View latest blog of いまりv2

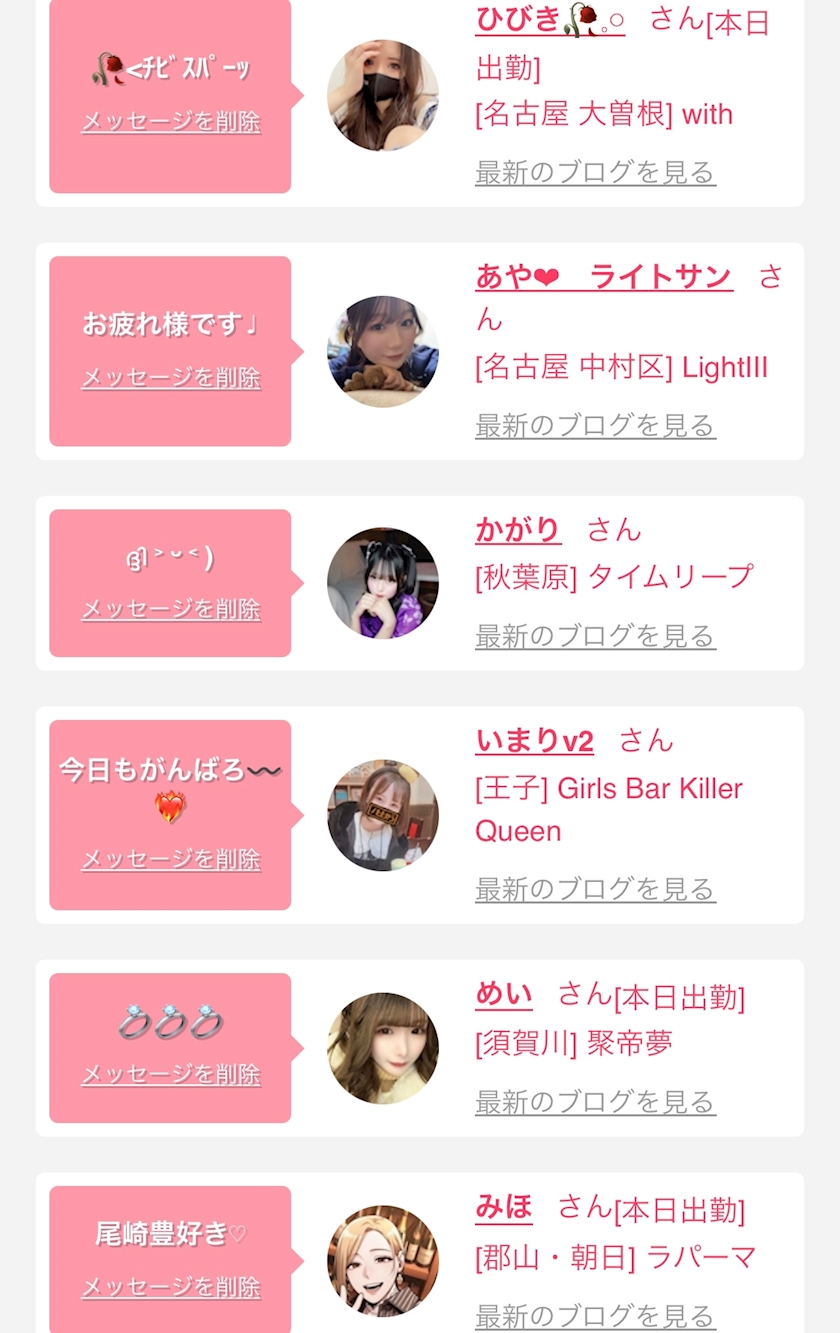click(x=595, y=889)
